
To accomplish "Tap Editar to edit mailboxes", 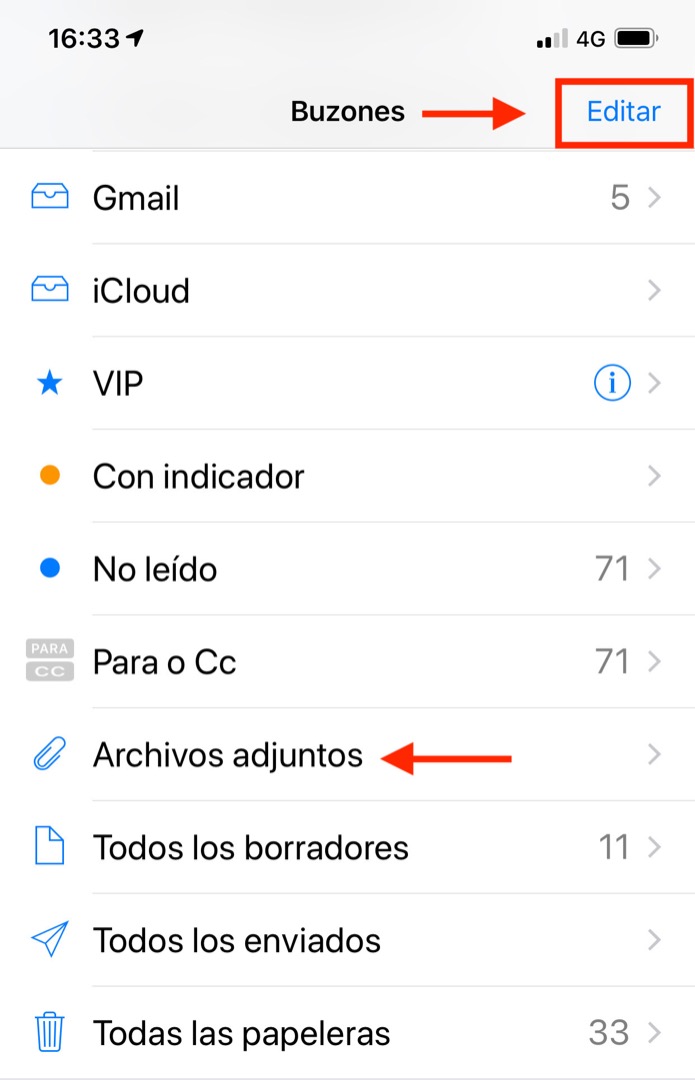I will click(623, 112).
